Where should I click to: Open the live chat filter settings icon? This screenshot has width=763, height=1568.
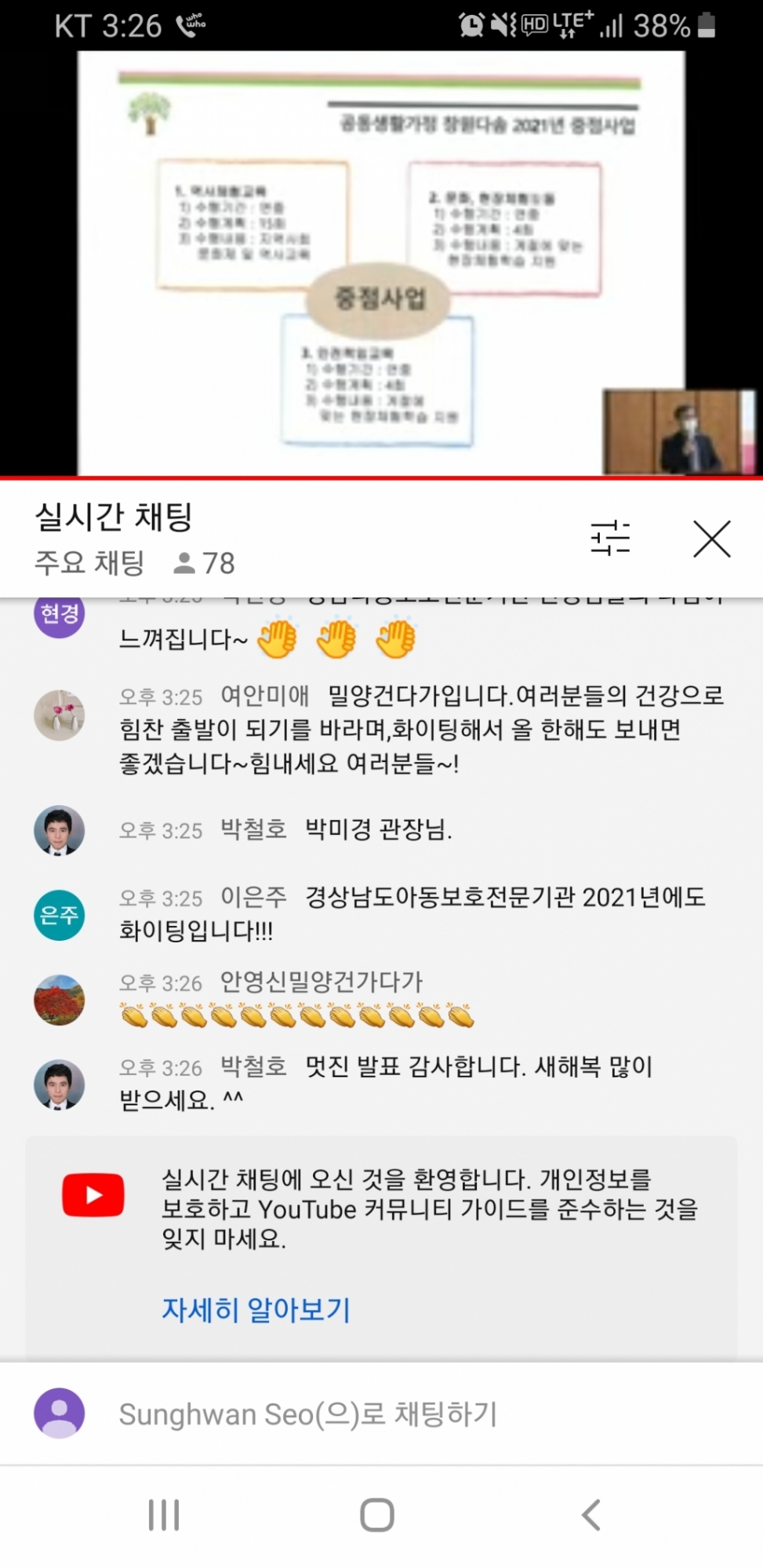[610, 538]
